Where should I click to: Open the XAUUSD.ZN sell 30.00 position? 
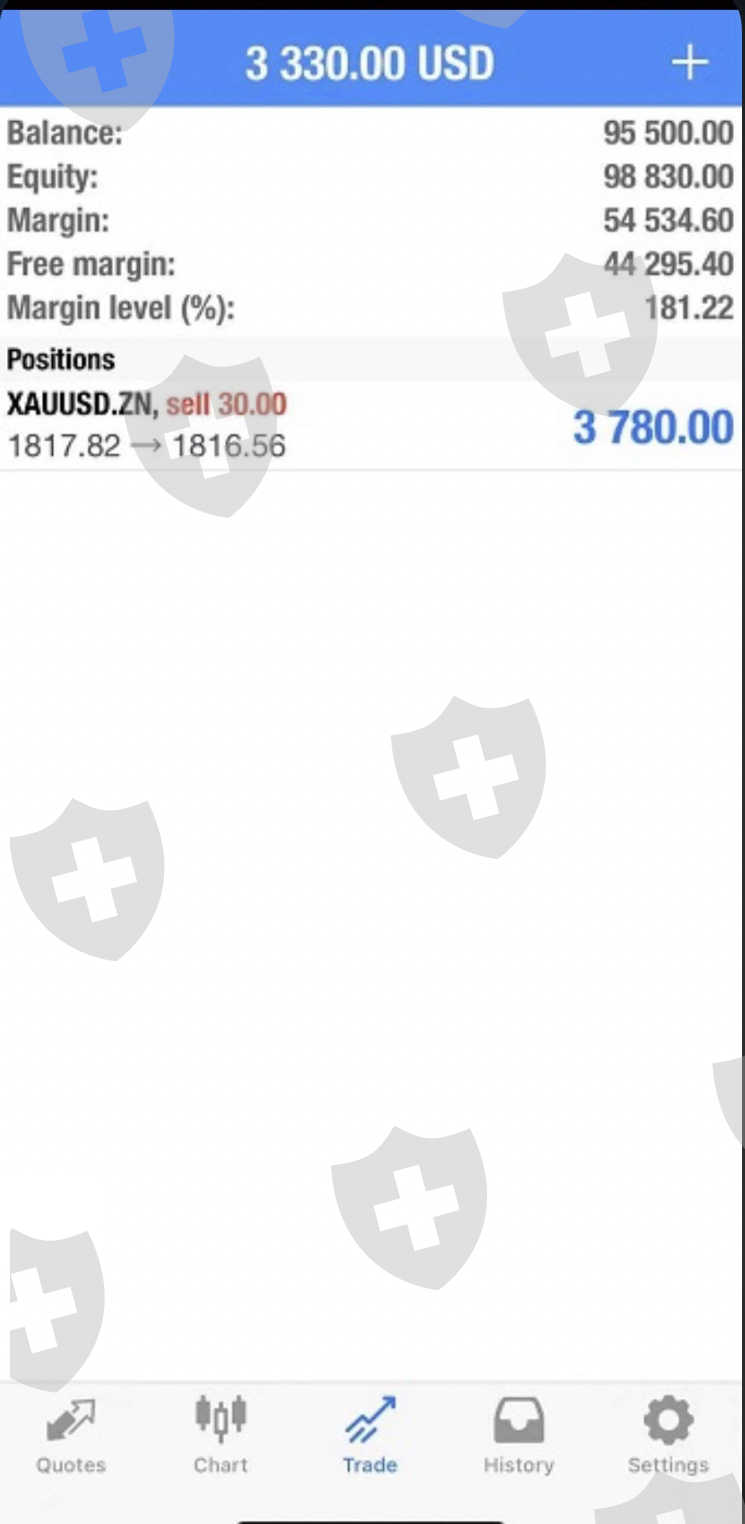click(372, 425)
